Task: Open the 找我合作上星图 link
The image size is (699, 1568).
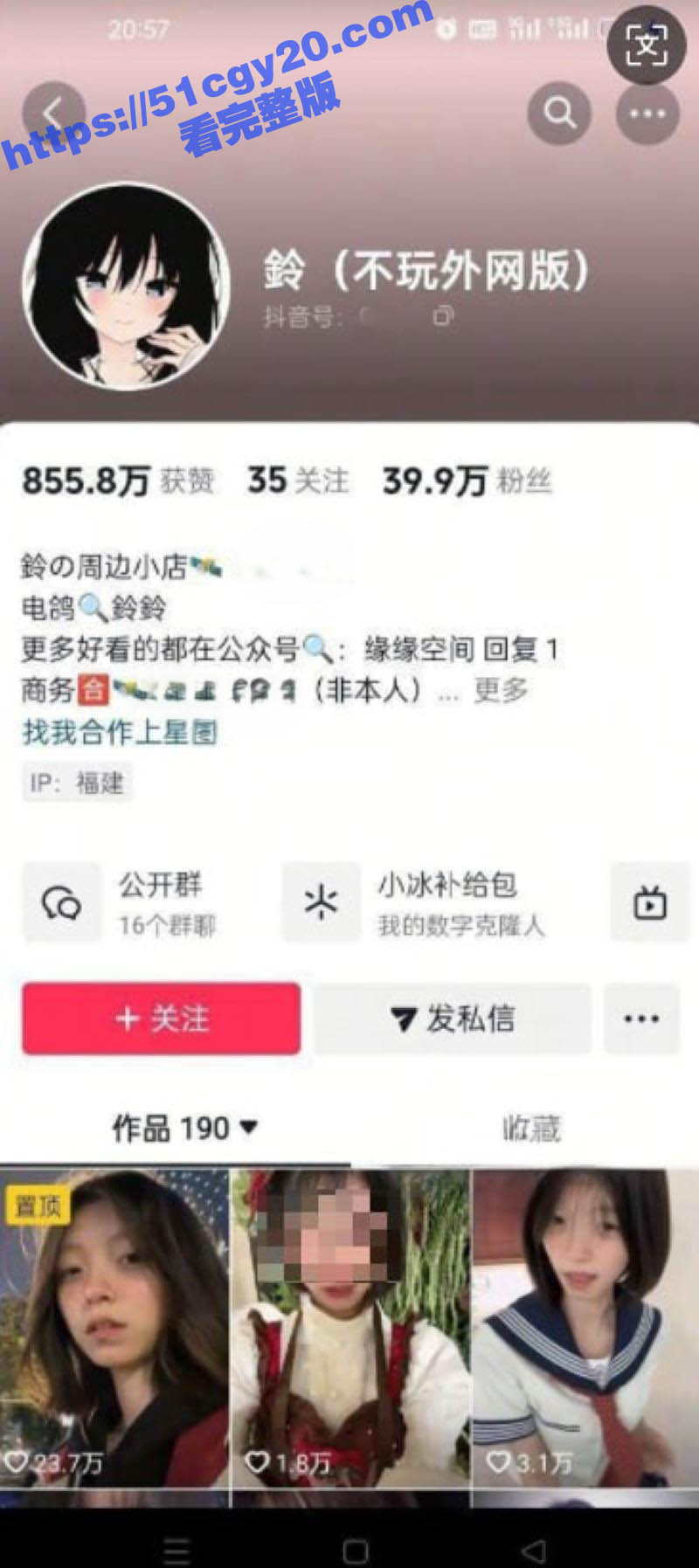Action: click(120, 732)
